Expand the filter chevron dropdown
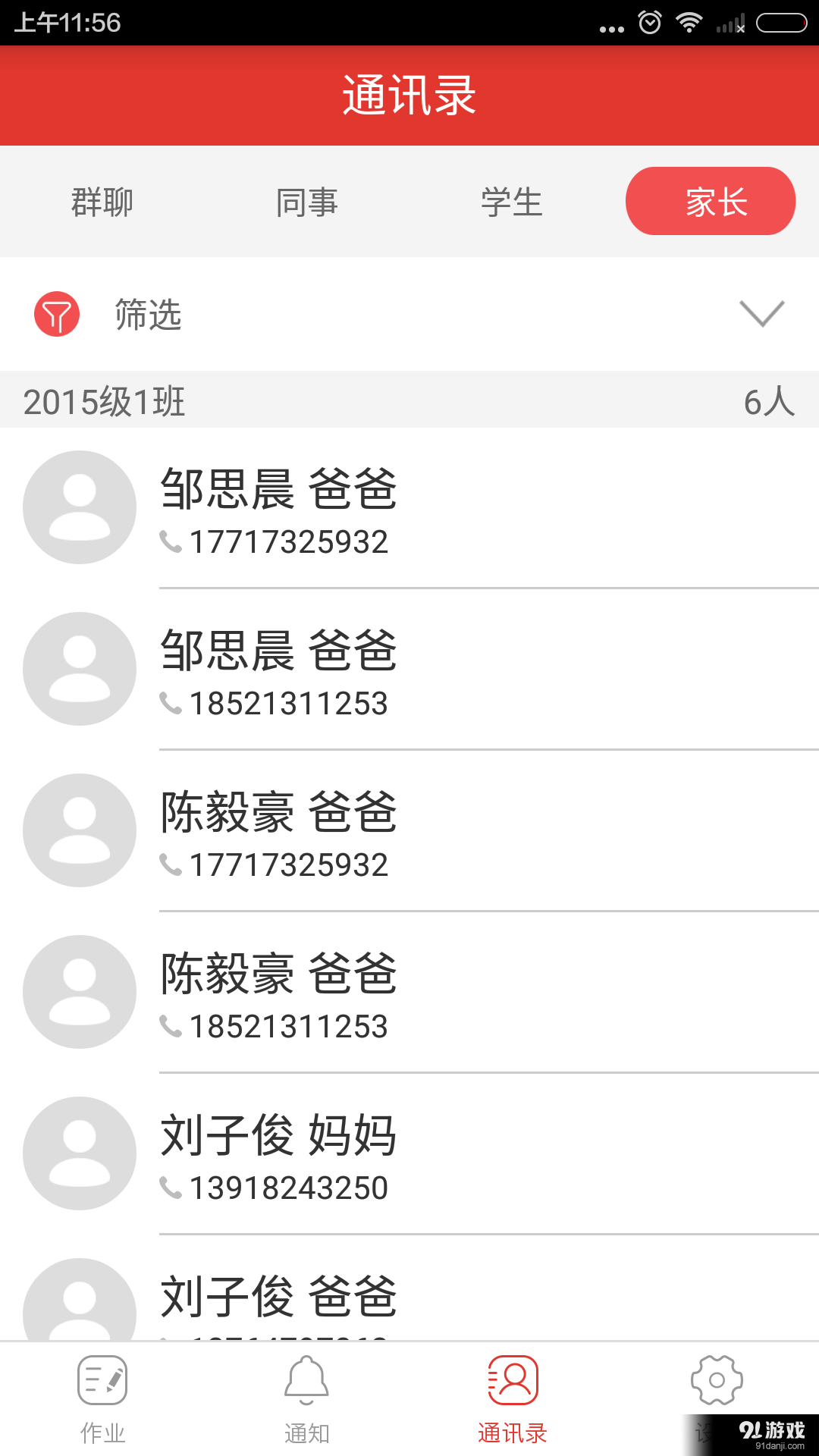 762,313
